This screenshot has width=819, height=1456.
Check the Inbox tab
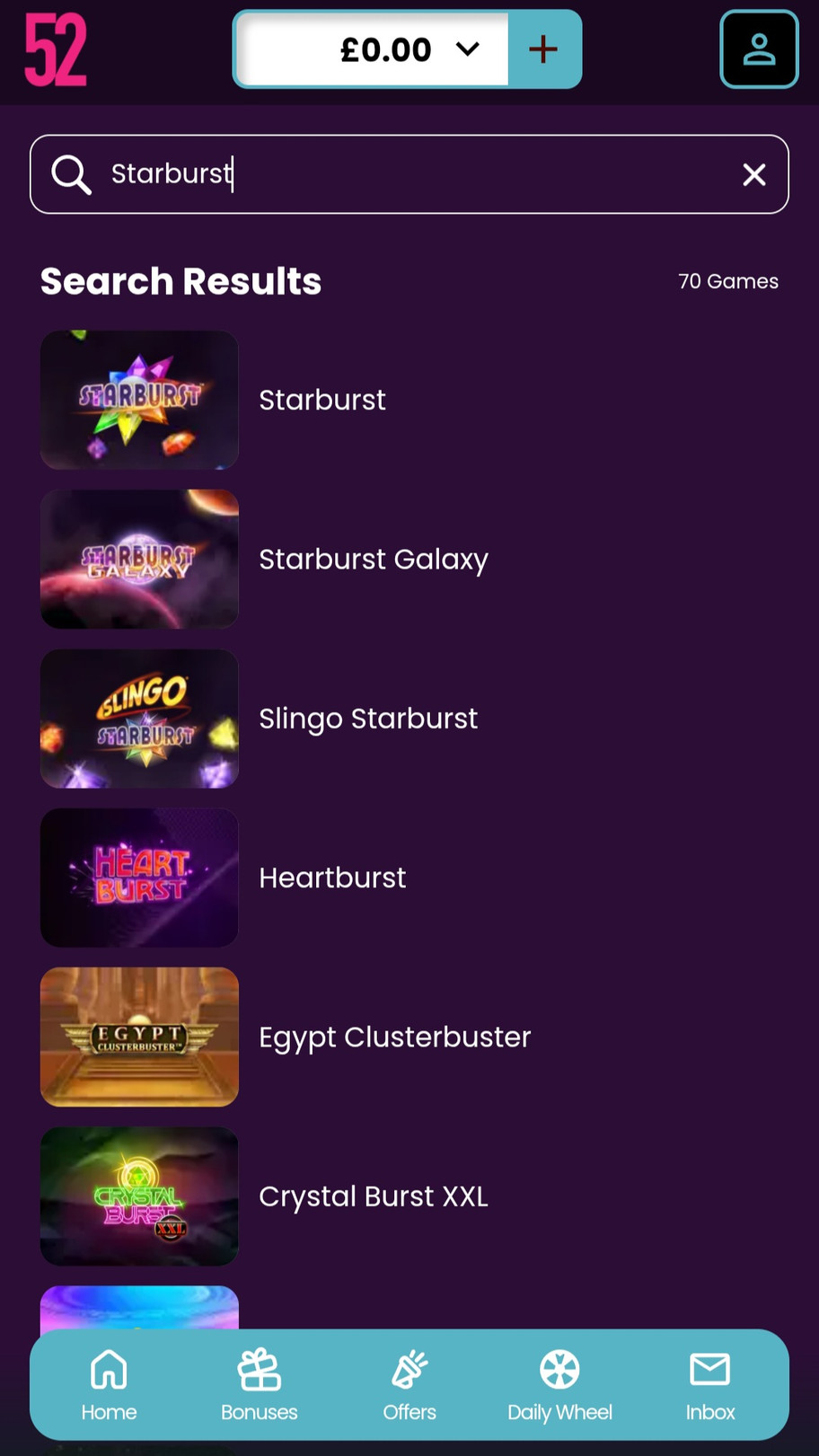(709, 1385)
